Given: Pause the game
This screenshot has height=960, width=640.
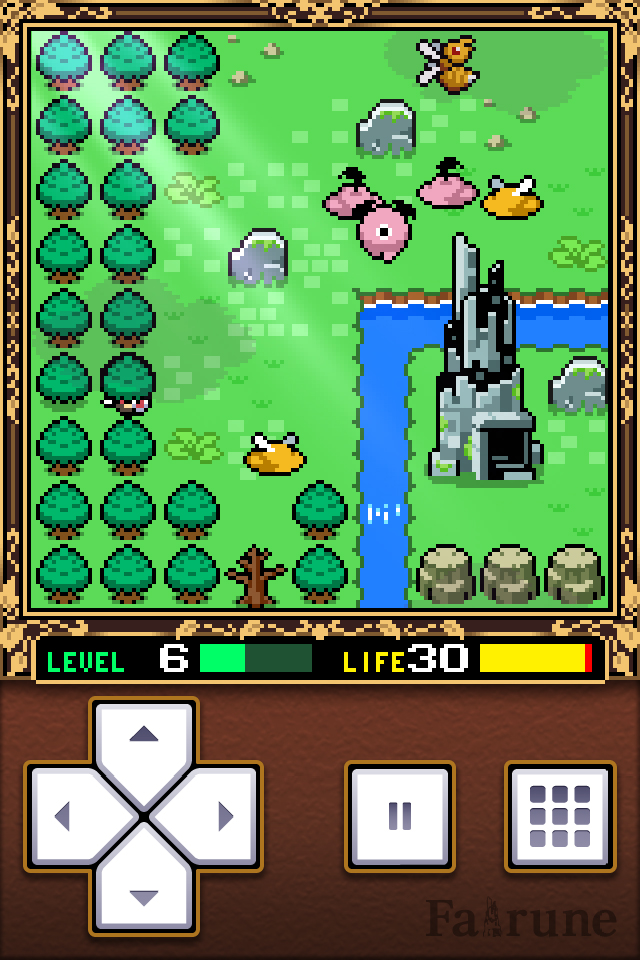Looking at the screenshot, I should click(x=399, y=816).
